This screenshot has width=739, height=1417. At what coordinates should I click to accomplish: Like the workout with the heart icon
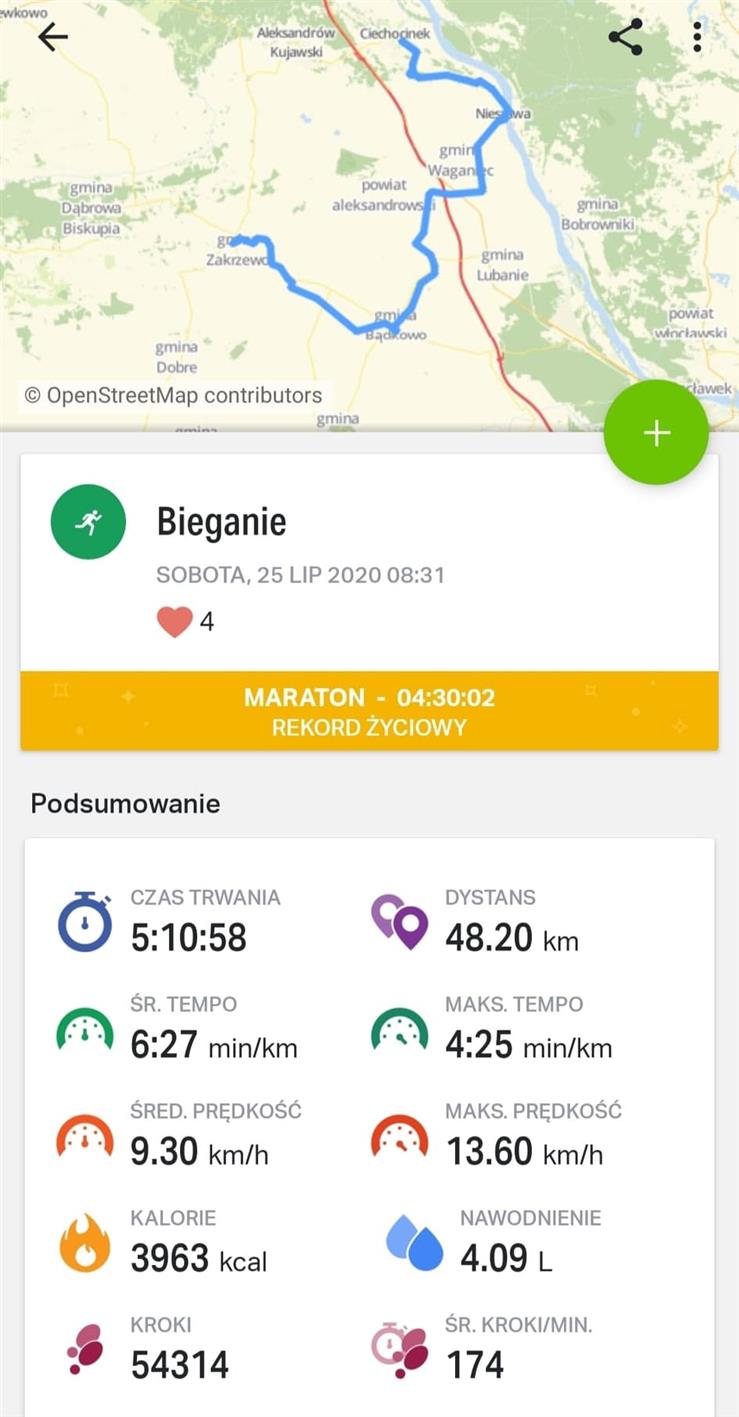pos(174,622)
